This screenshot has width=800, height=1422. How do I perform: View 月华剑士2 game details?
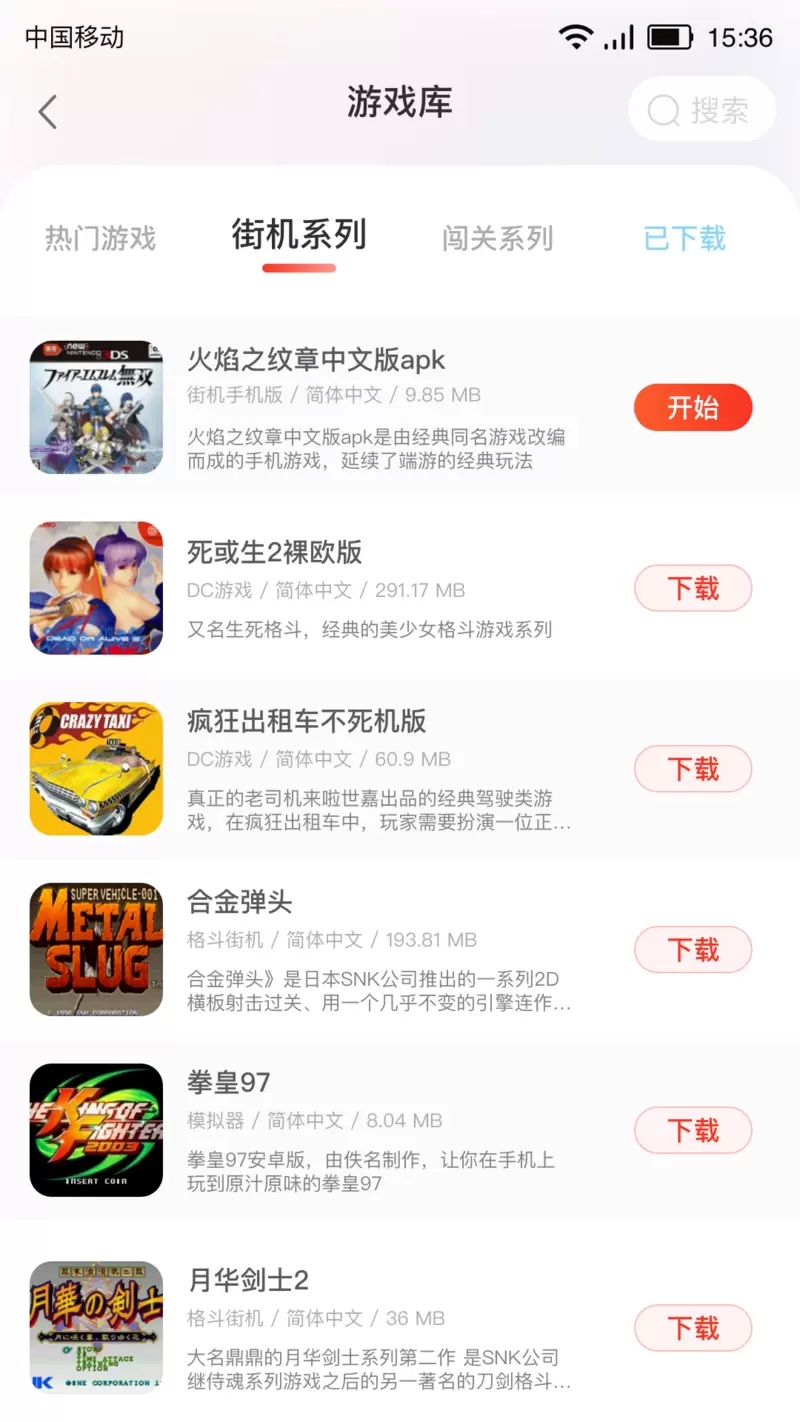pos(248,1280)
